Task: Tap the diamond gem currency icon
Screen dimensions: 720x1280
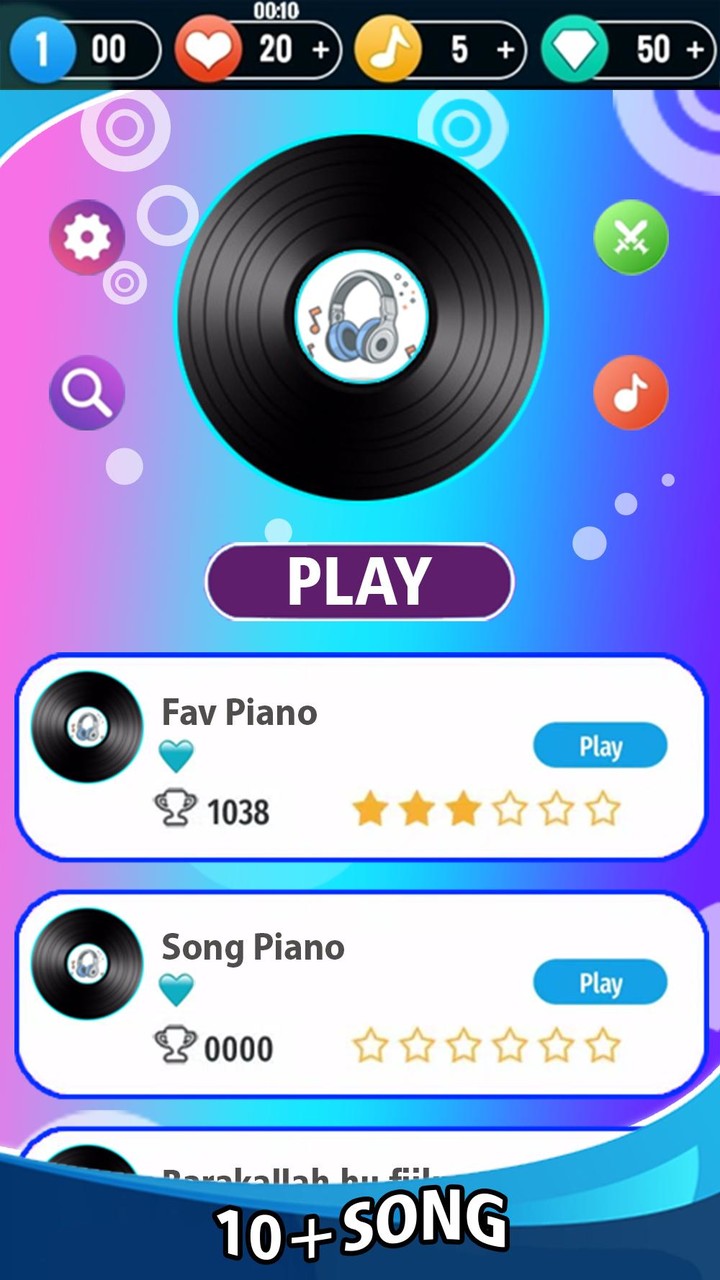Action: pos(574,48)
